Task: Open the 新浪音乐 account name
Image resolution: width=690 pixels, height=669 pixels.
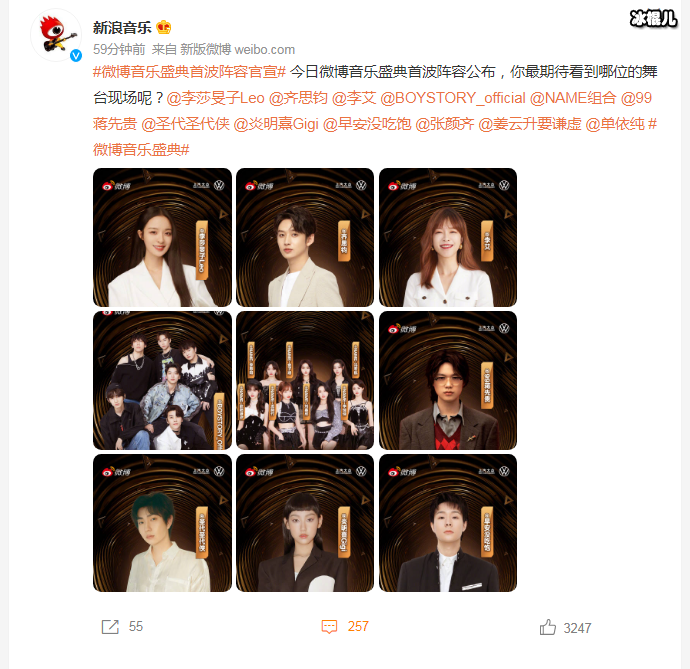Action: (x=118, y=27)
